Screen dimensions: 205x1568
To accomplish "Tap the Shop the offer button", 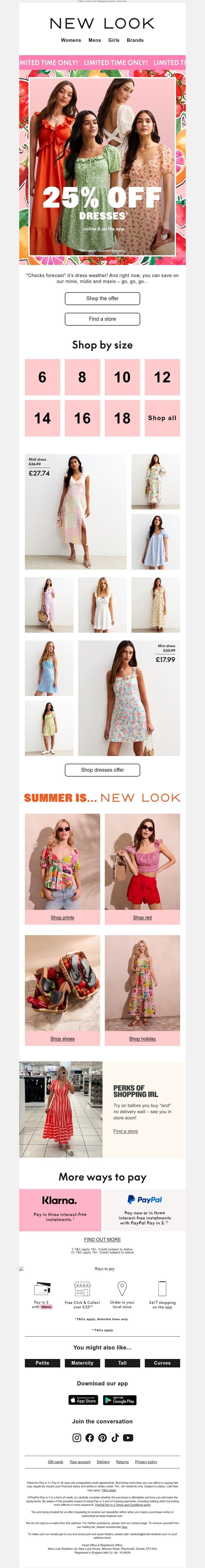I will pos(102,298).
